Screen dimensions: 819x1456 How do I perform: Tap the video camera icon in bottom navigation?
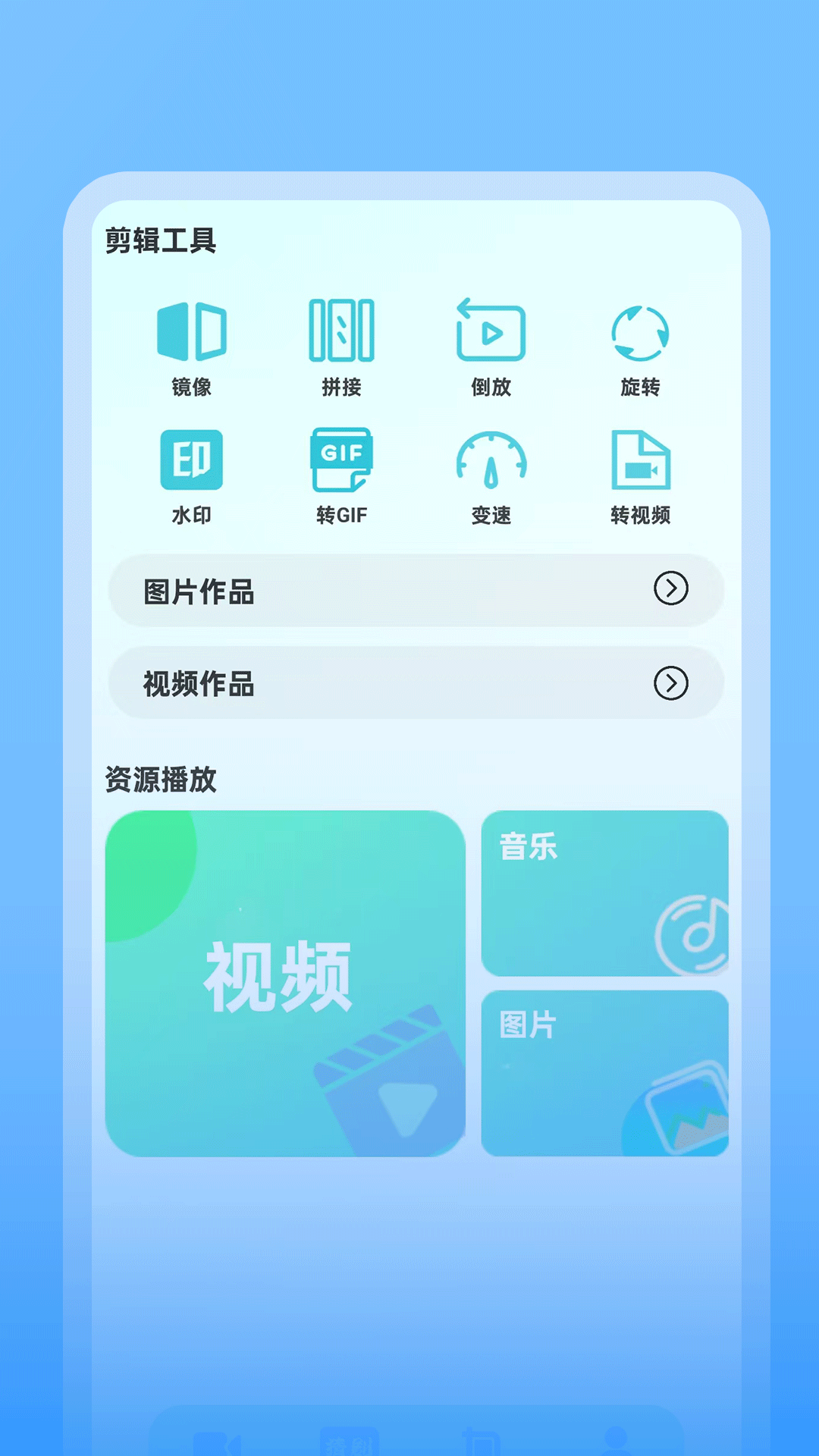coord(216,1443)
